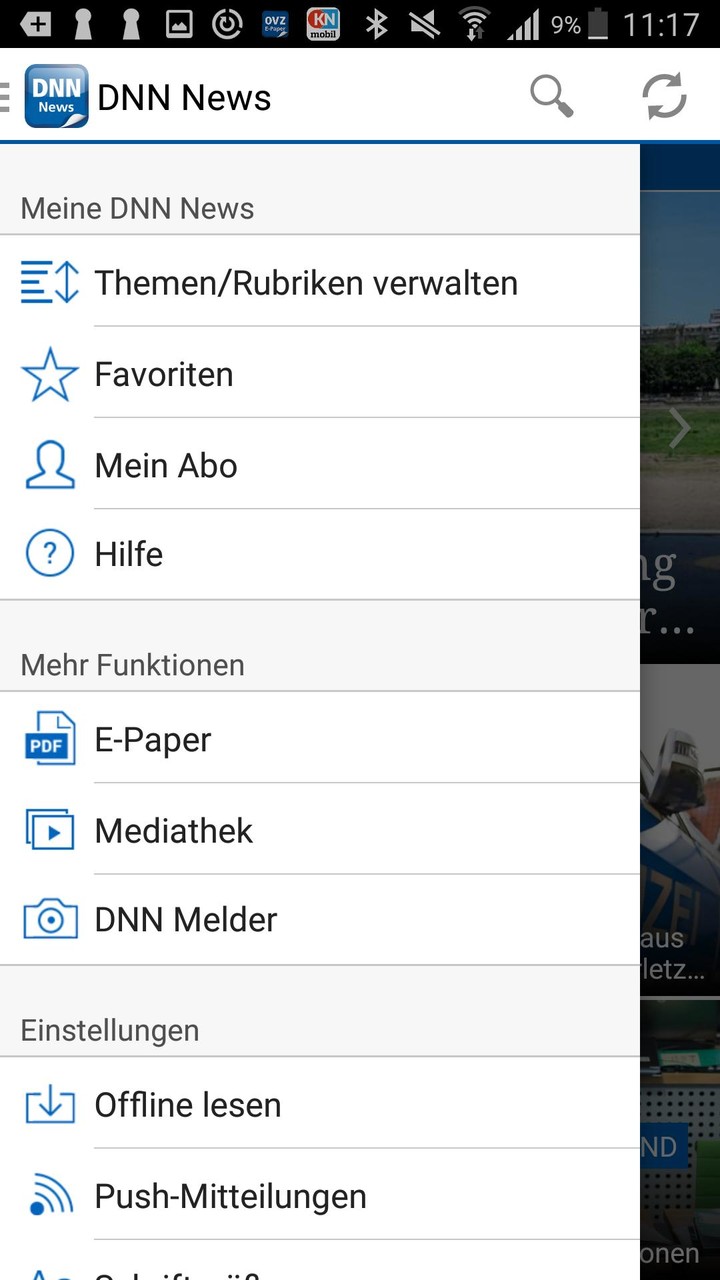
Task: Open the Hilfe menu entry
Action: click(128, 553)
